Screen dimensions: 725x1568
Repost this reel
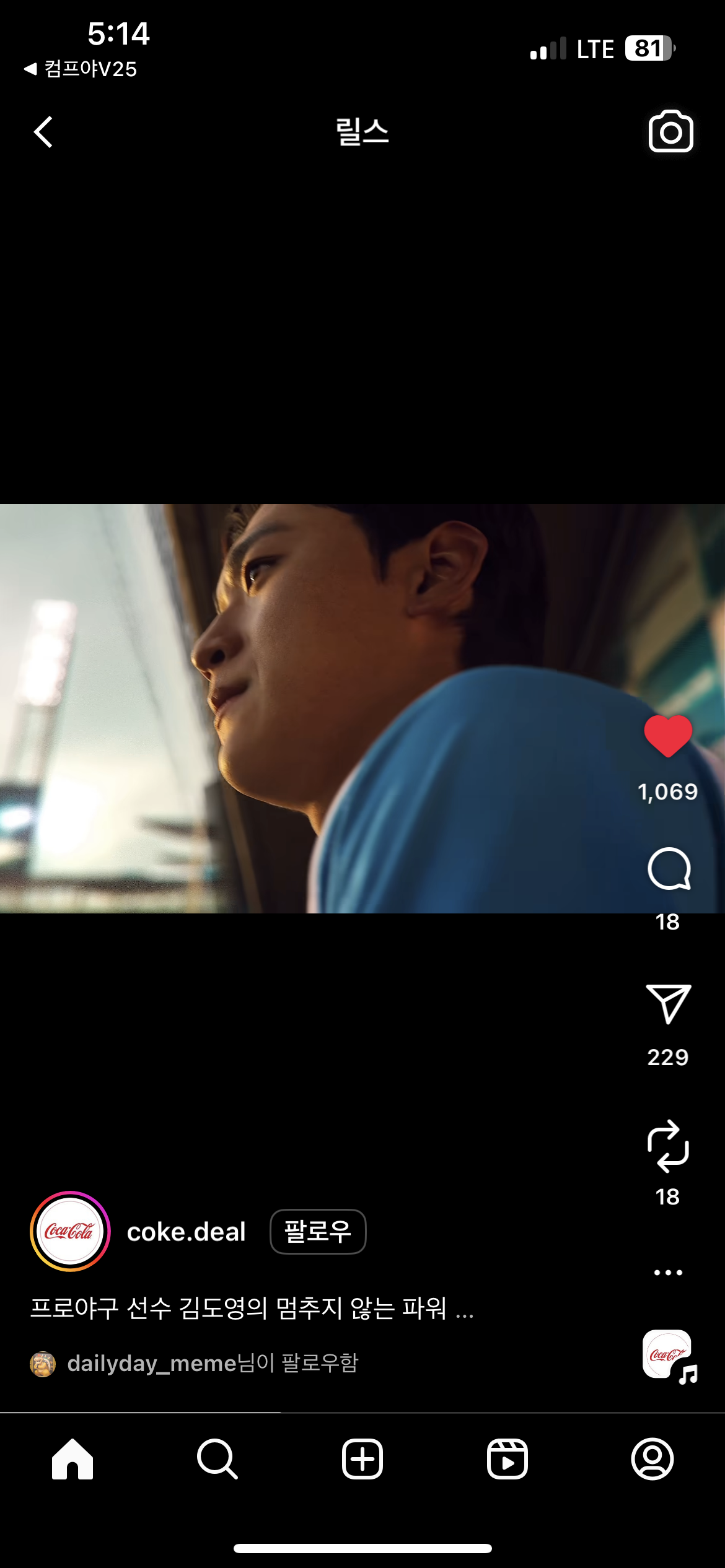pyautogui.click(x=668, y=1146)
